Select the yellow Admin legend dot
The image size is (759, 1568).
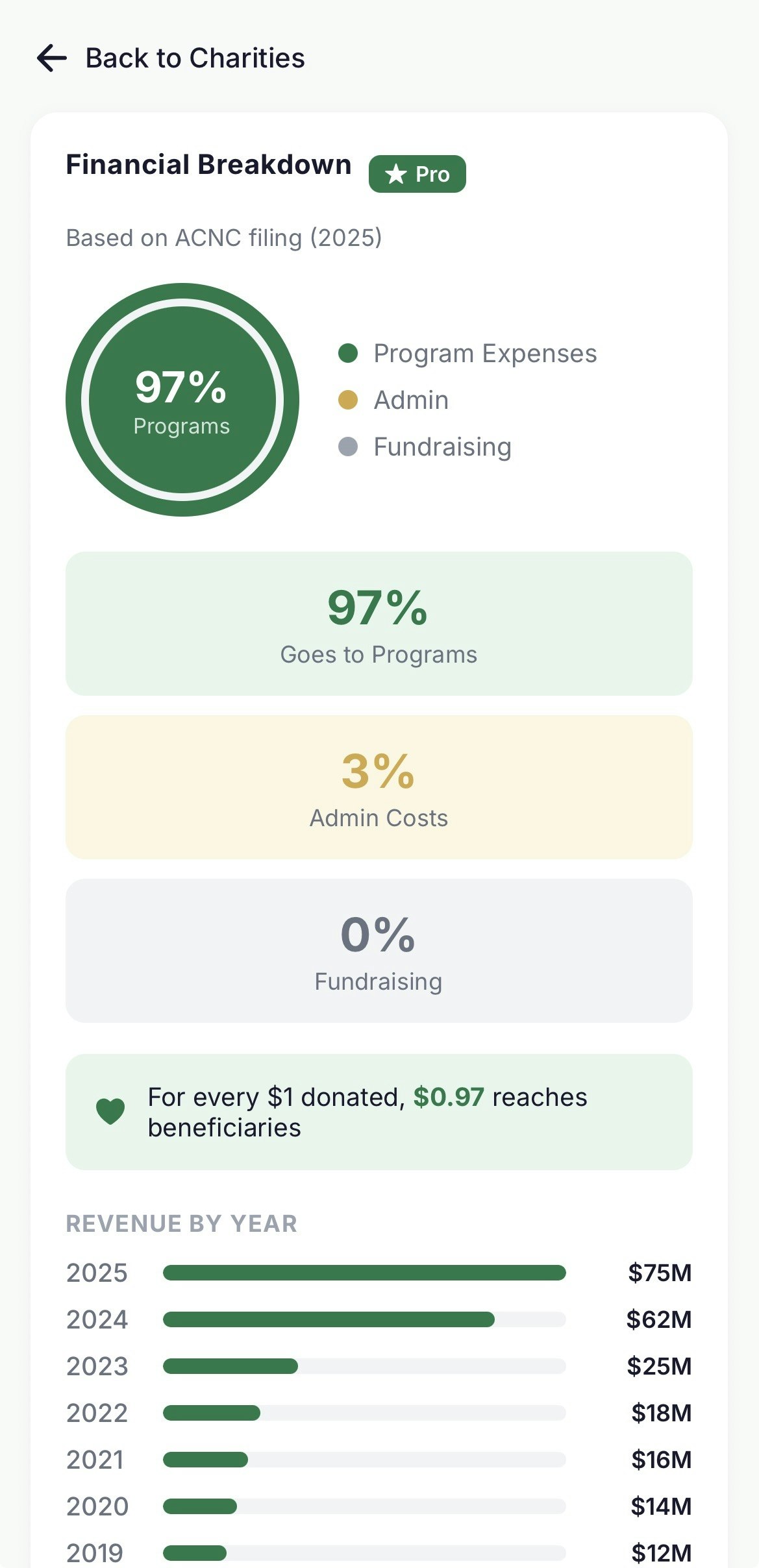(x=348, y=400)
